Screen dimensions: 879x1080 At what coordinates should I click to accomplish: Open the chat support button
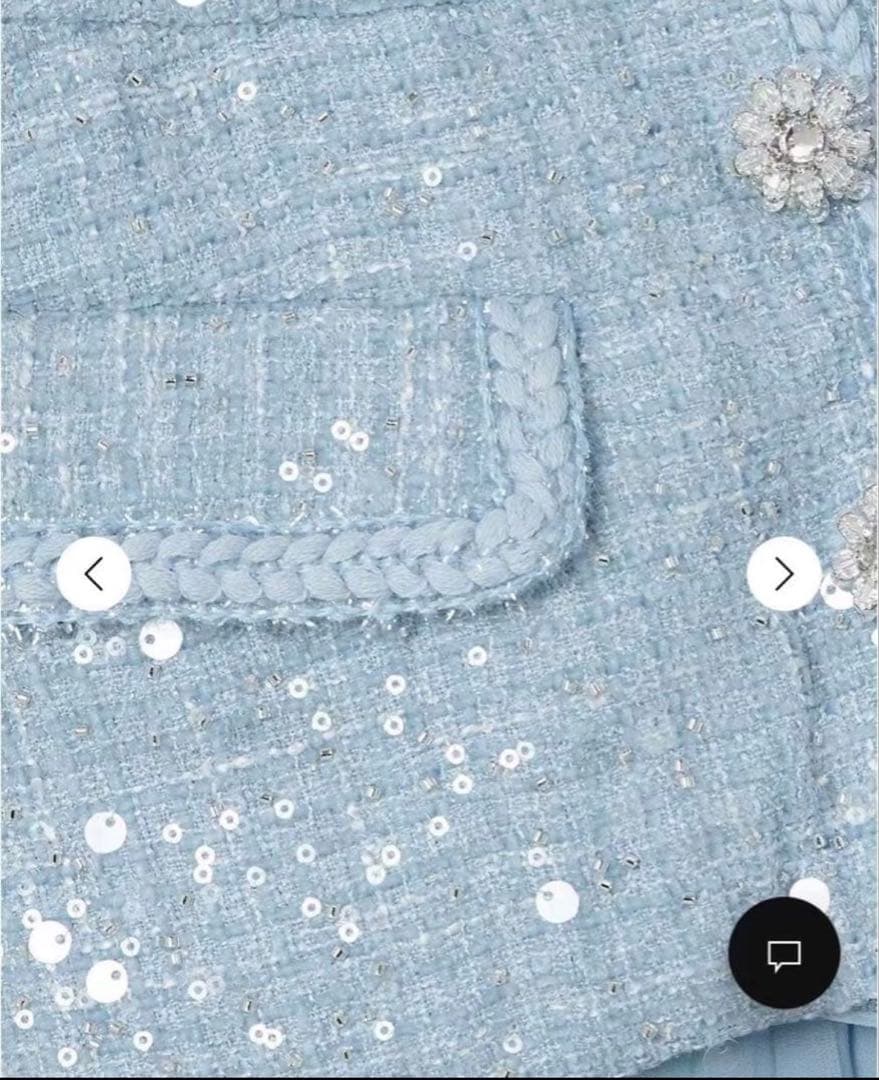pos(784,953)
